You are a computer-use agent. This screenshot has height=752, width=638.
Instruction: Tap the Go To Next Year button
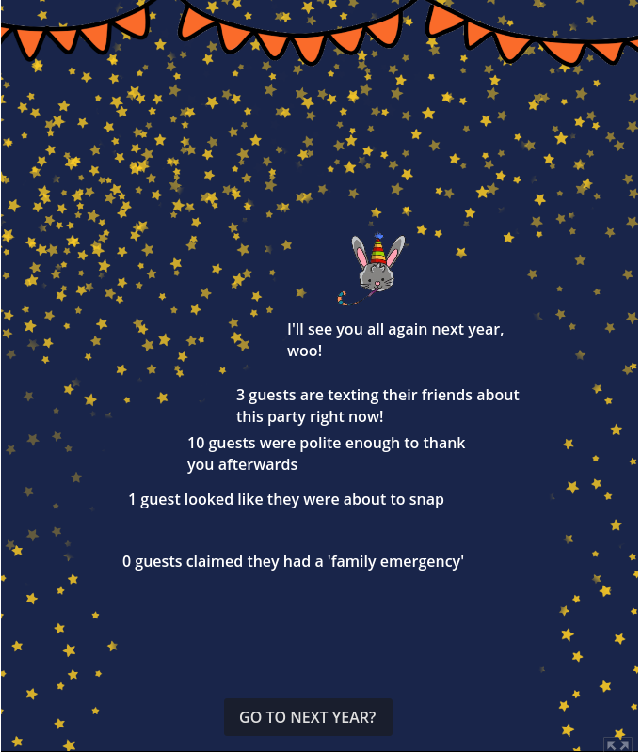click(308, 717)
